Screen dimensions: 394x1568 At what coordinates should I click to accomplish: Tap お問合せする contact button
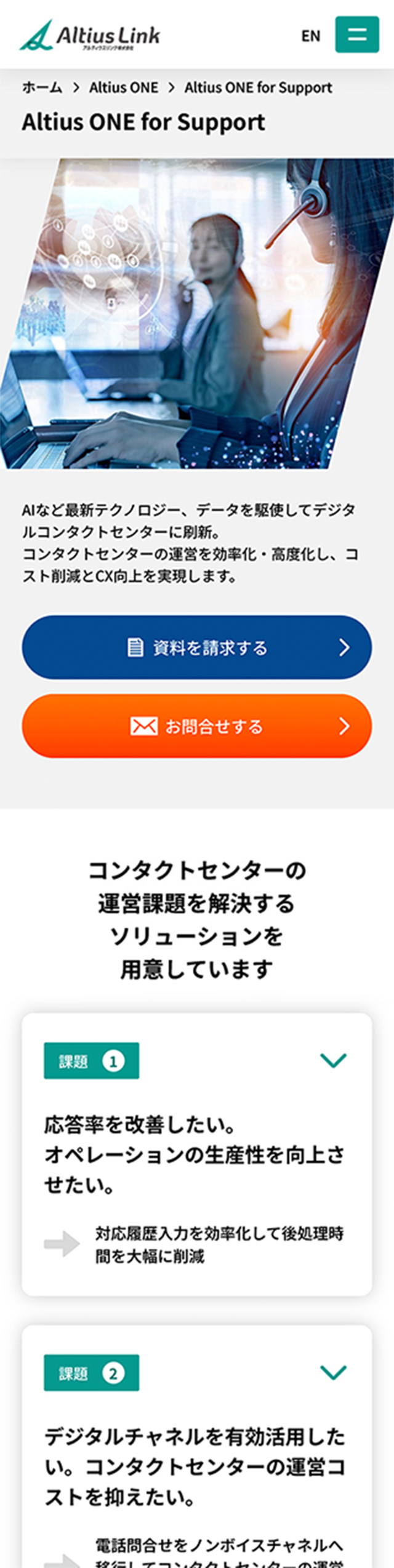(x=197, y=726)
